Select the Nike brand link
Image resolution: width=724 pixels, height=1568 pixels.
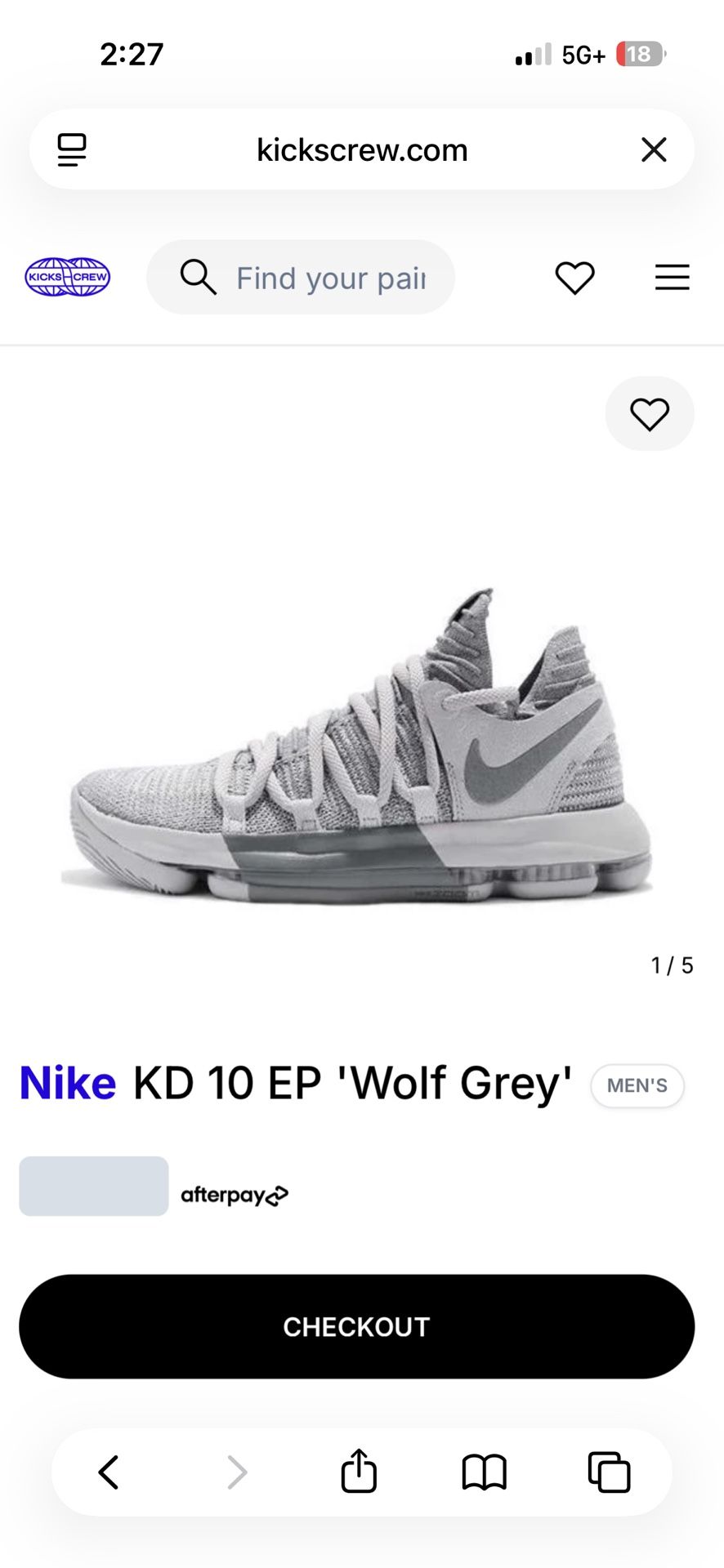click(66, 1083)
